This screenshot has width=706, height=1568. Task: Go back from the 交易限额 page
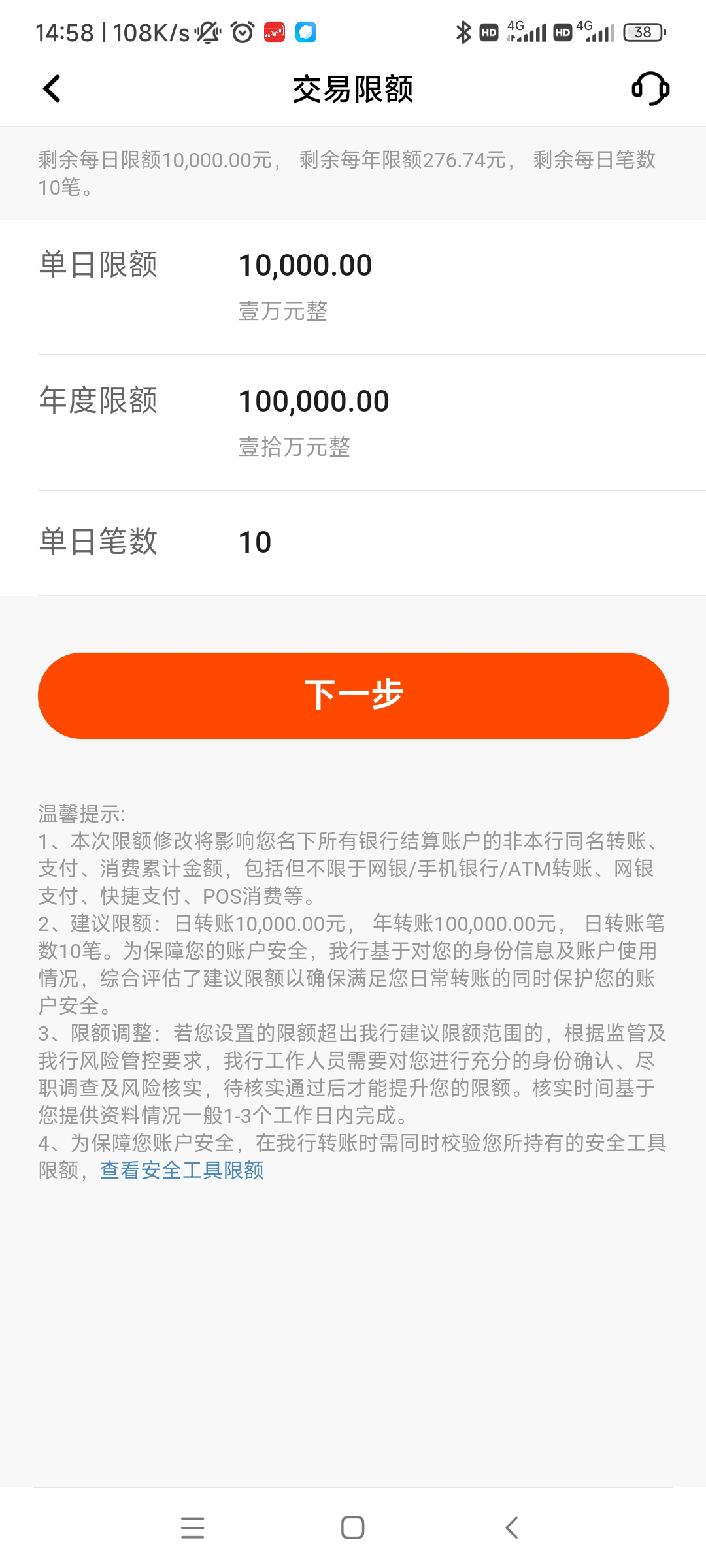coord(52,89)
